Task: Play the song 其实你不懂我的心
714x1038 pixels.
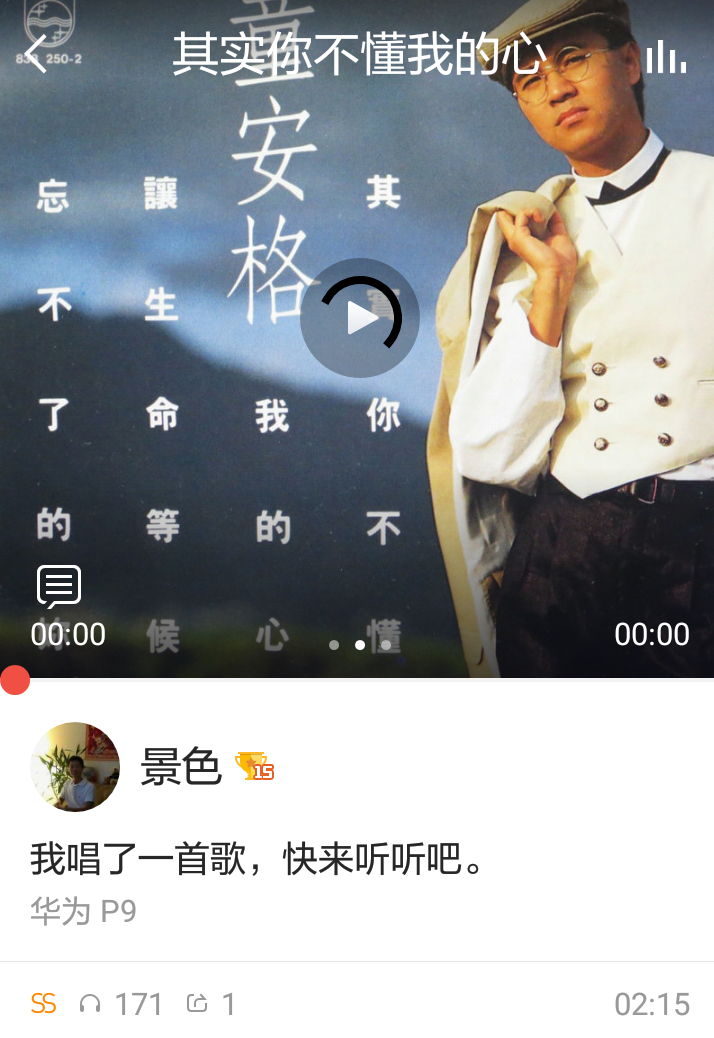Action: pos(359,319)
